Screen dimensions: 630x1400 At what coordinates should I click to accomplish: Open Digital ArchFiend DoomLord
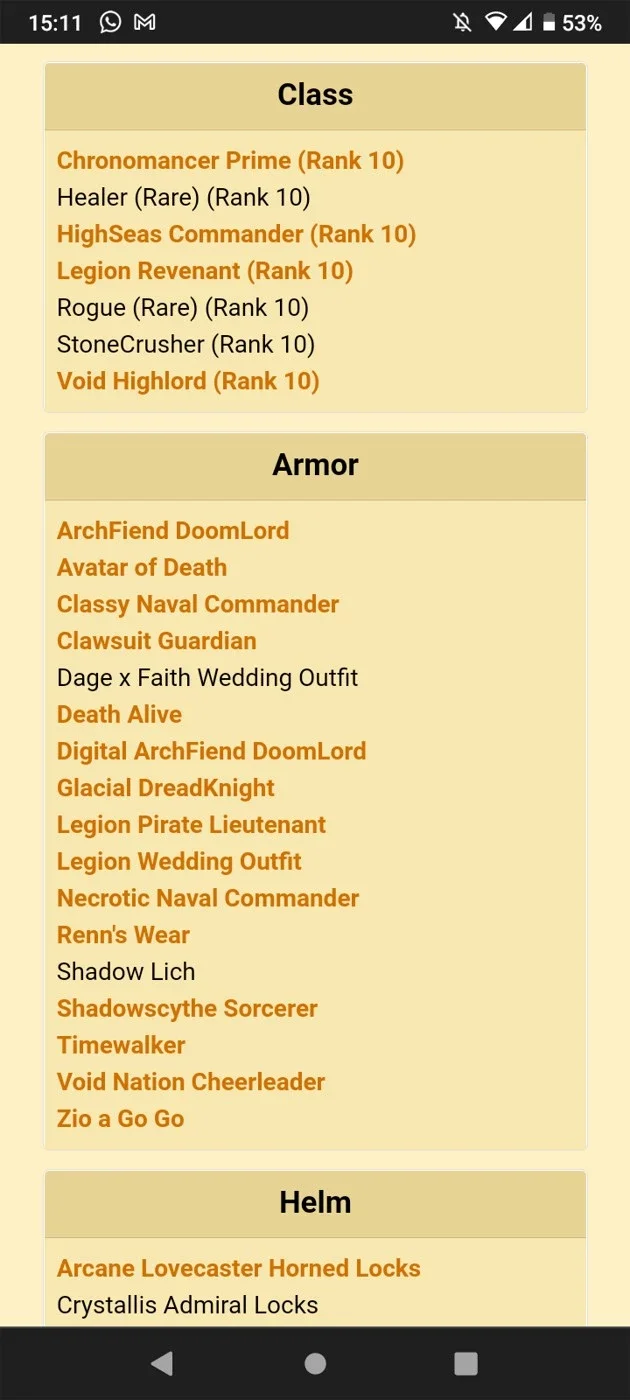click(211, 751)
